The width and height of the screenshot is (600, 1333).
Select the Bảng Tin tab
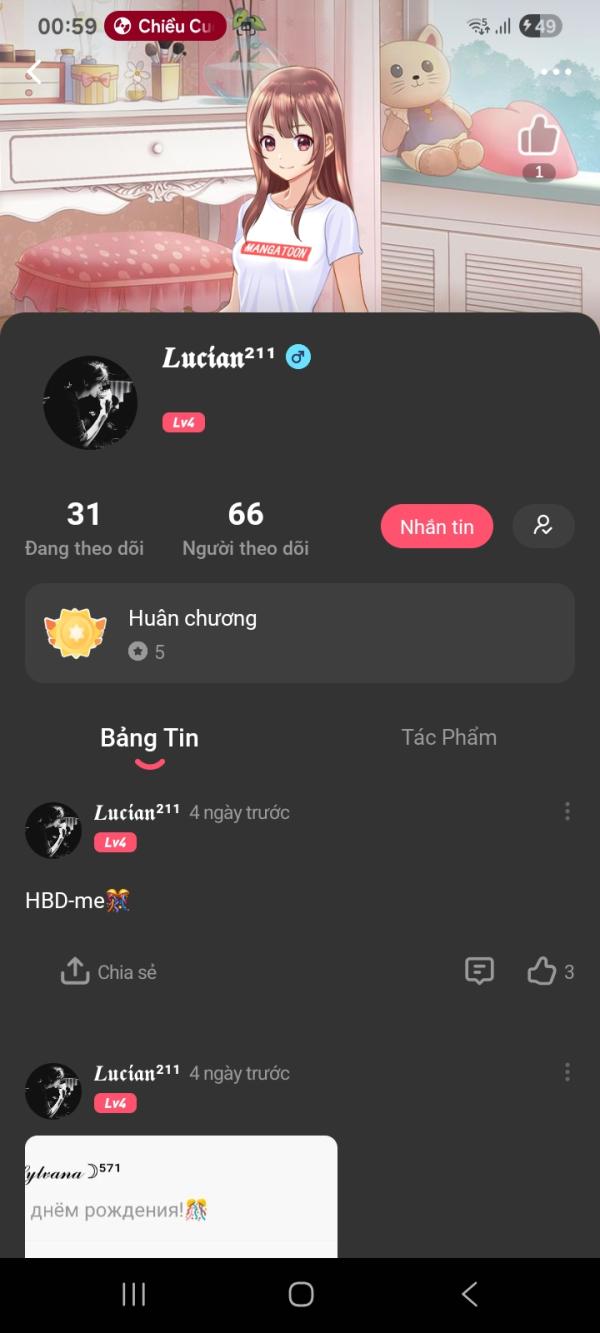tap(149, 739)
